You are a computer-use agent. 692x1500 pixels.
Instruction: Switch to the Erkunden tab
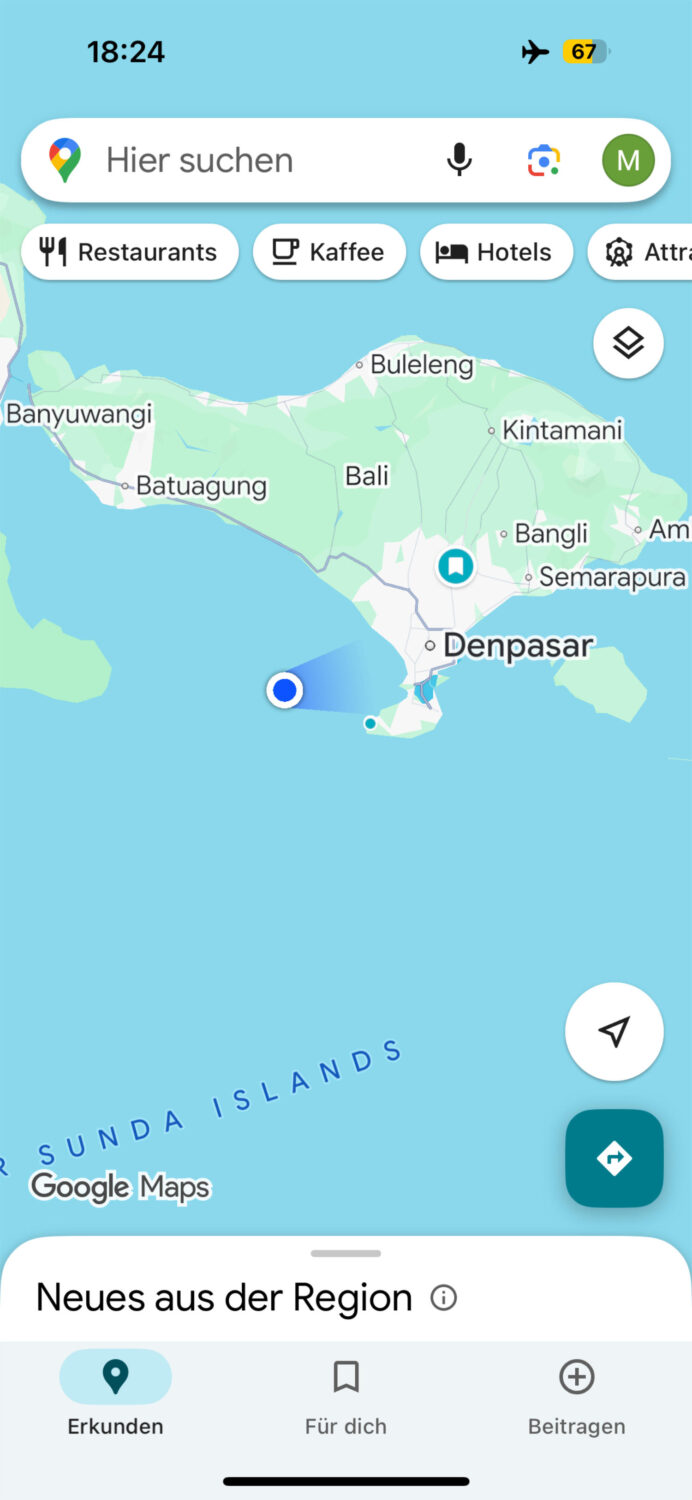point(115,1393)
